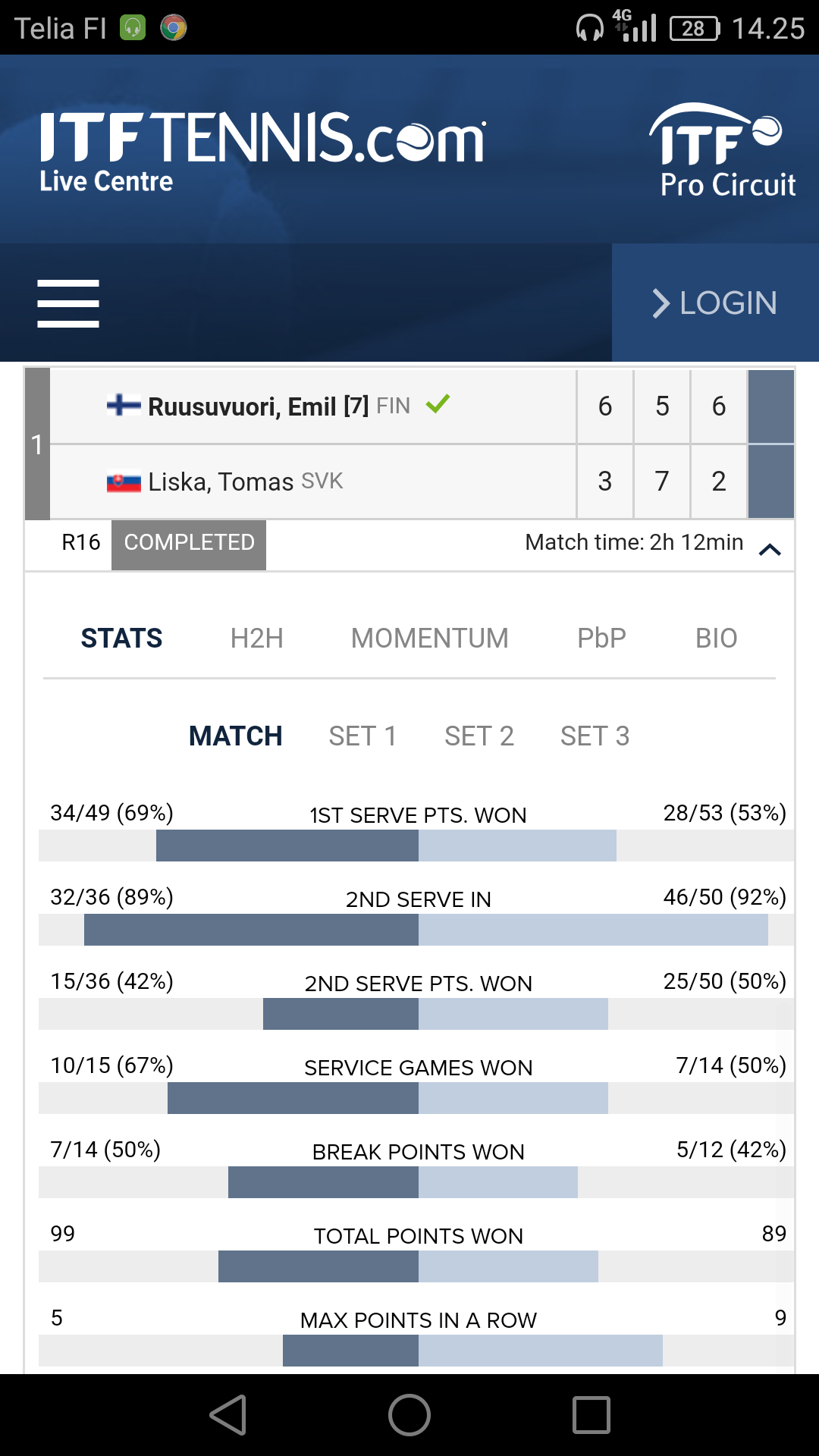Select the PbP tab
The height and width of the screenshot is (1456, 819).
[x=601, y=639]
